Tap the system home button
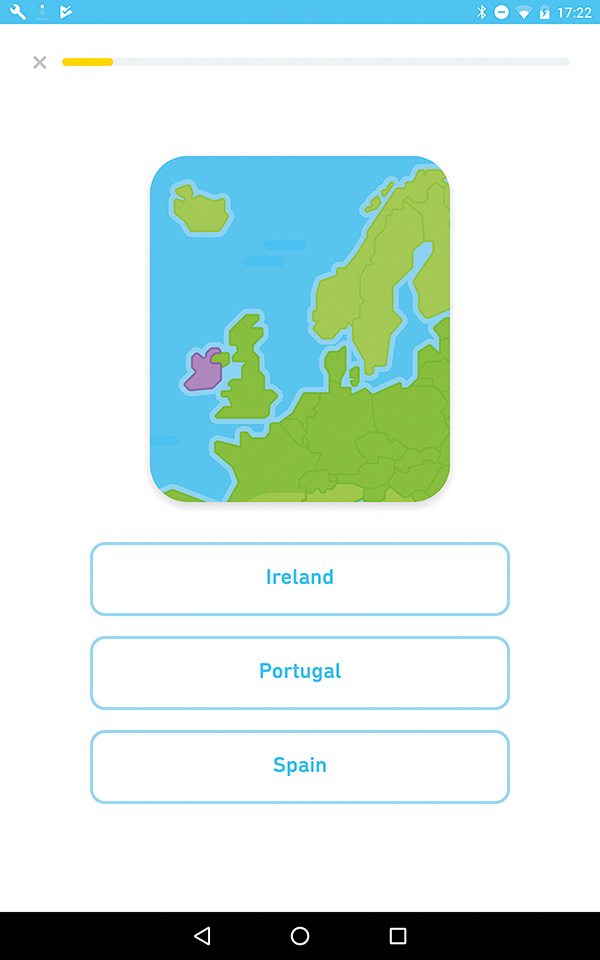 pyautogui.click(x=300, y=936)
